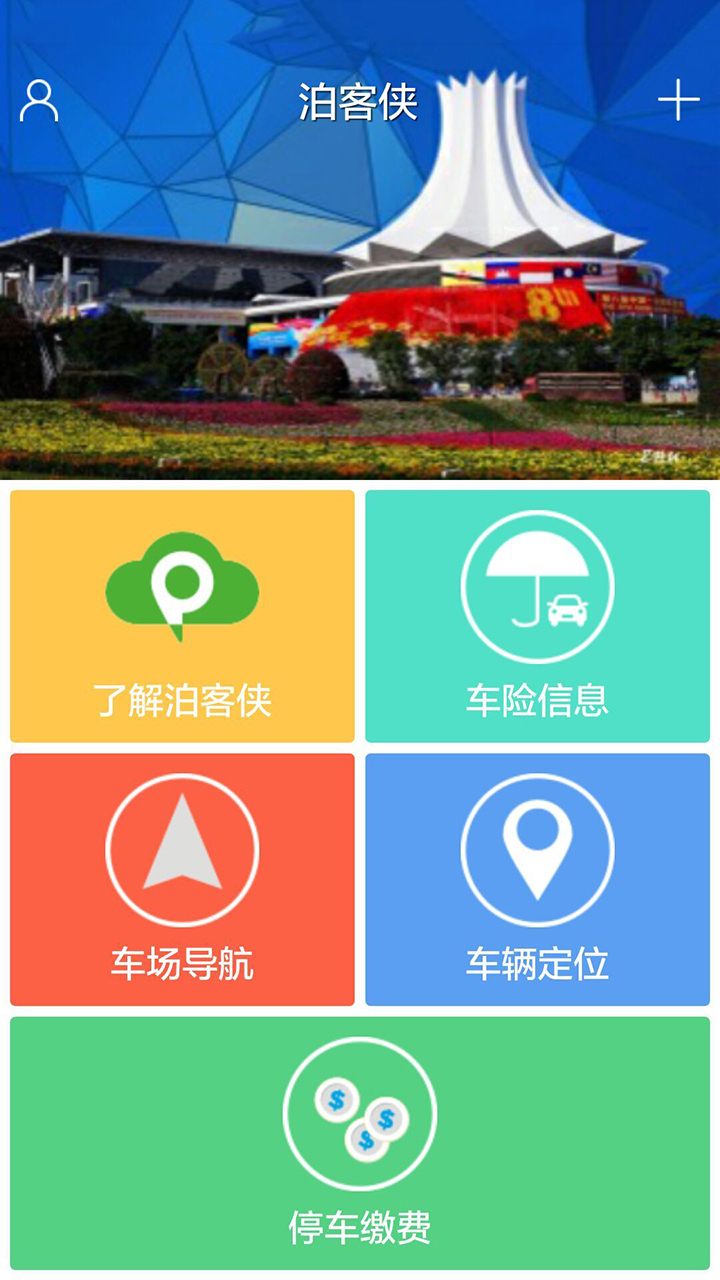Open the user profile icon
This screenshot has width=720, height=1280.
click(x=39, y=101)
